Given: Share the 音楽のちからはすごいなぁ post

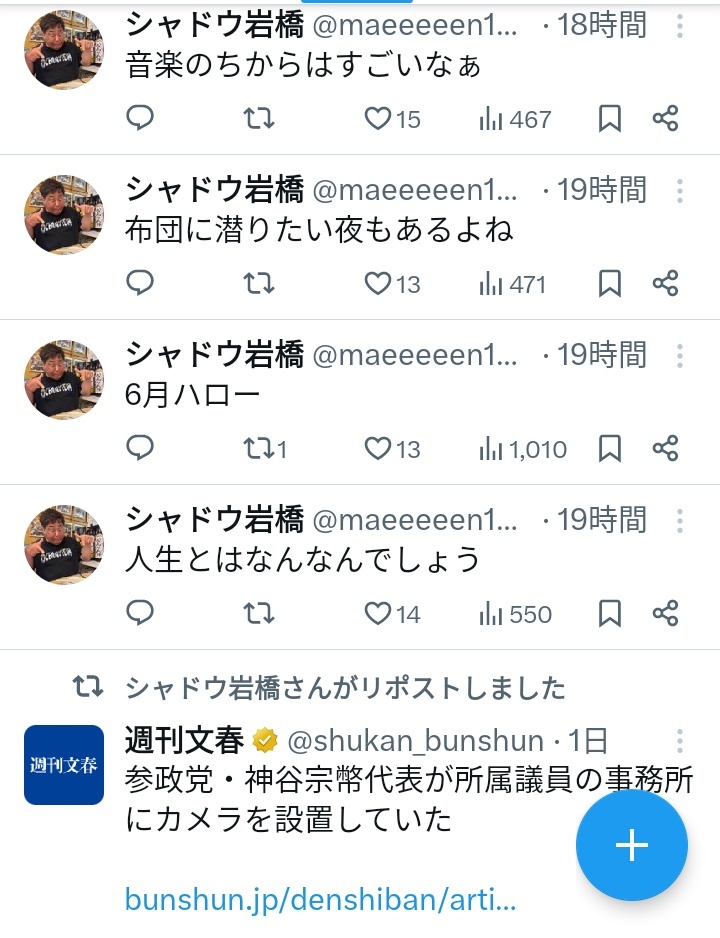Looking at the screenshot, I should 666,120.
